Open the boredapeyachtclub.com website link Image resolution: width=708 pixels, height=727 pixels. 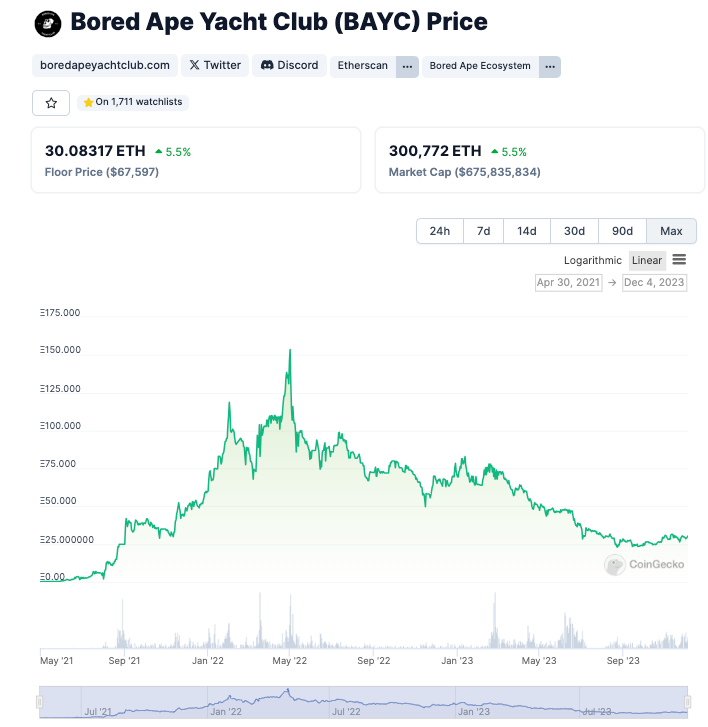[x=104, y=65]
